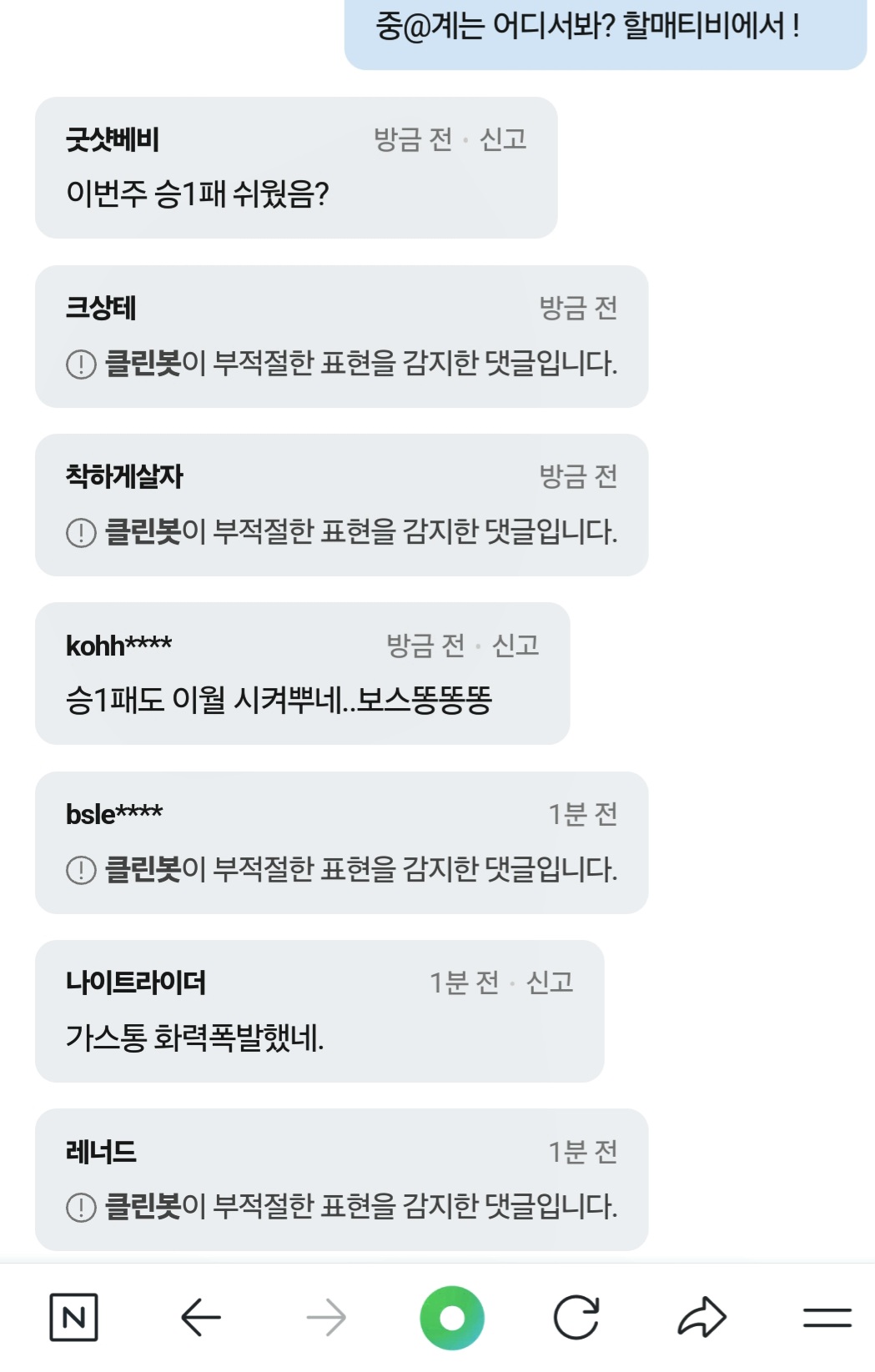Screen dimensions: 875x1372
Task: Open the browser hamburger menu
Action: click(x=827, y=1318)
